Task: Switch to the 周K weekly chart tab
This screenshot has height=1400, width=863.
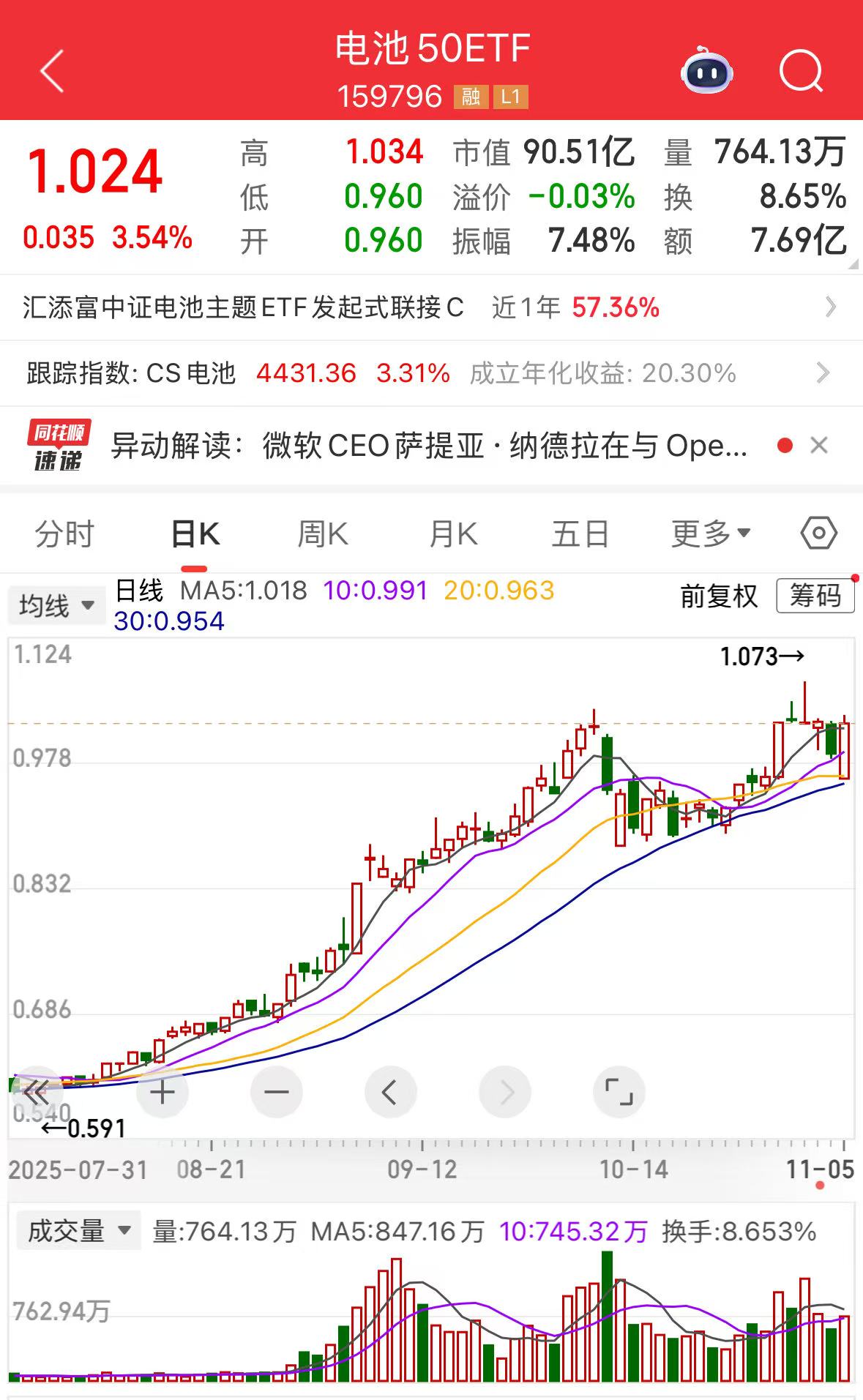Action: (x=322, y=534)
